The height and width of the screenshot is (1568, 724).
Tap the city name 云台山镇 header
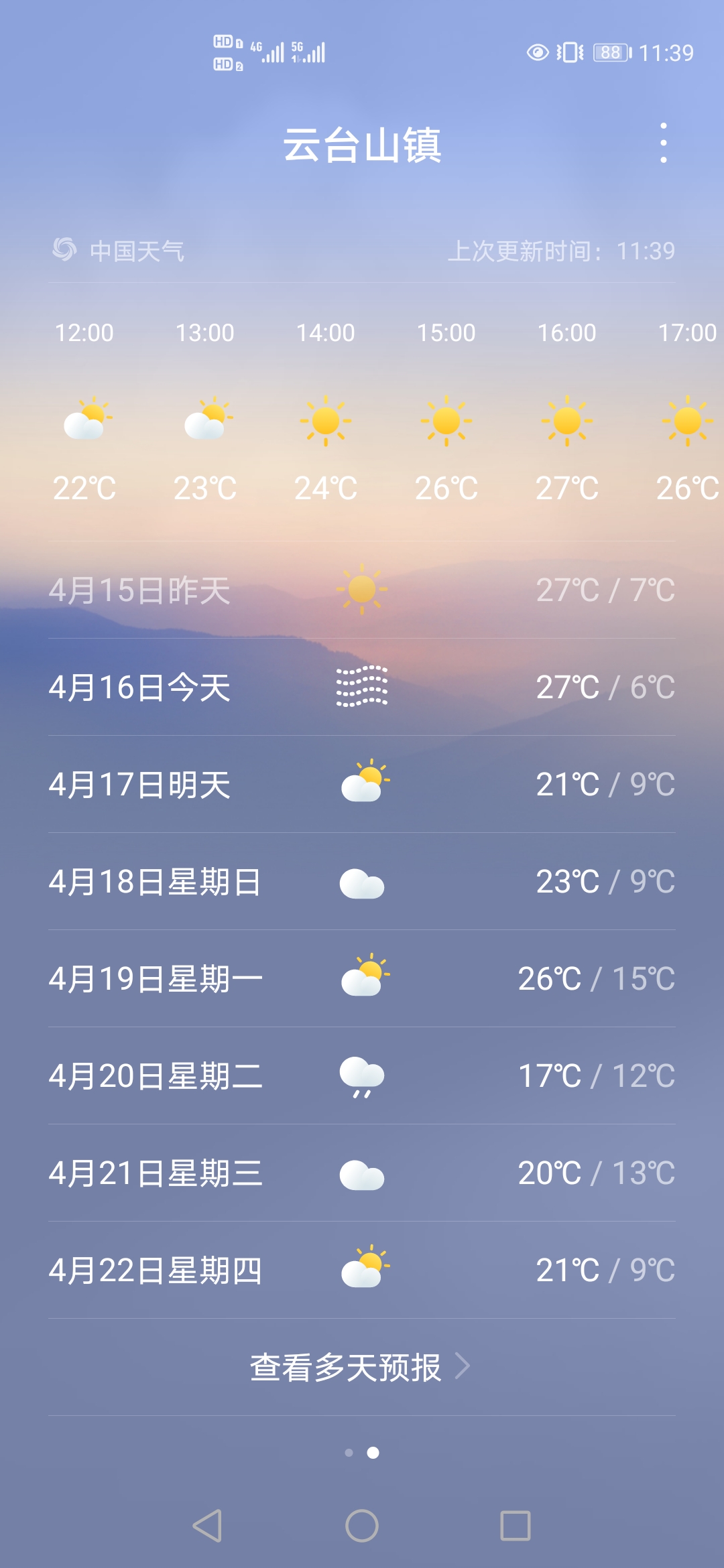click(x=362, y=146)
